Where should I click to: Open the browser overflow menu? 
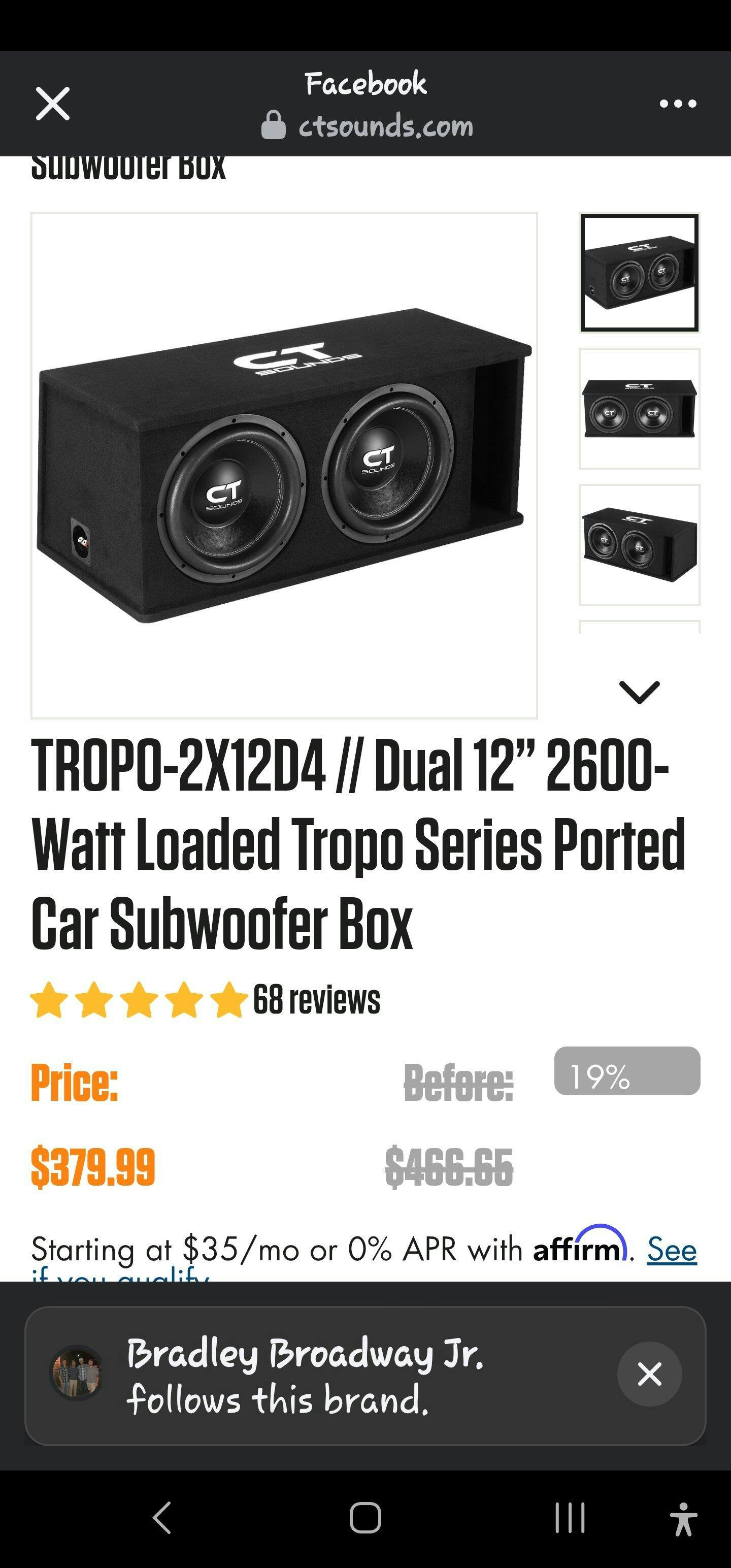tap(677, 104)
